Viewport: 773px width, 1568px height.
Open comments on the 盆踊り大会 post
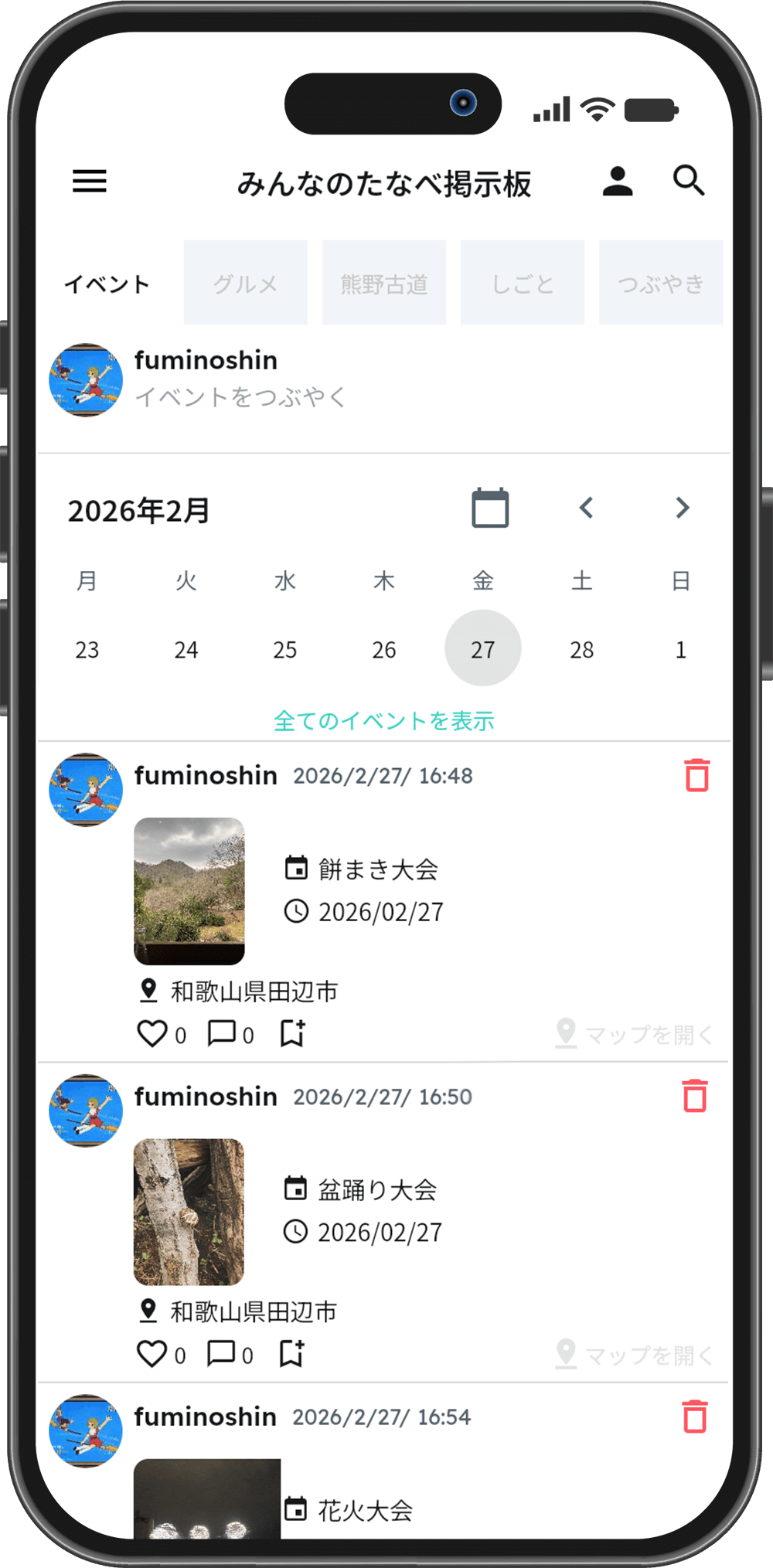point(221,1352)
